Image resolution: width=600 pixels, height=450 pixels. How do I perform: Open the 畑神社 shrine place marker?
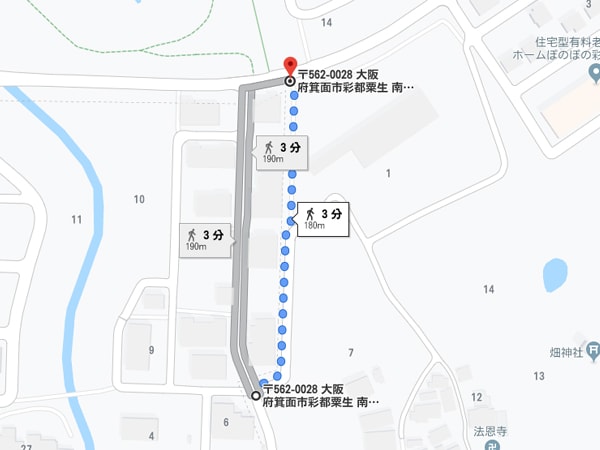pos(594,351)
